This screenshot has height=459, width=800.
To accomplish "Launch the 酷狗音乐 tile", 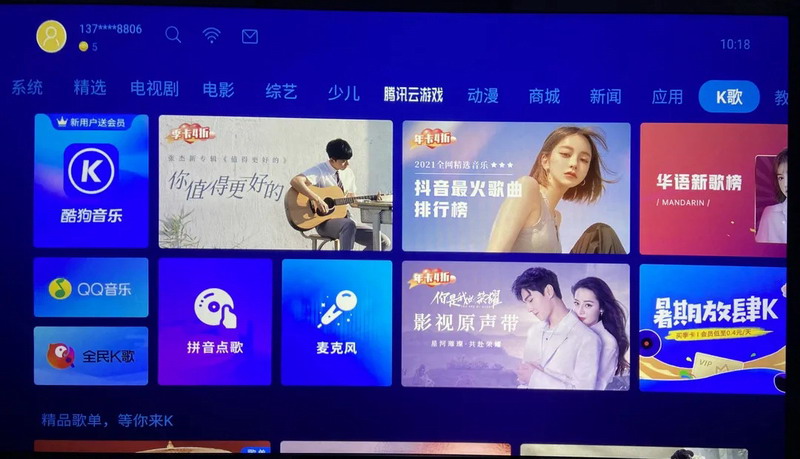I will click(x=91, y=181).
